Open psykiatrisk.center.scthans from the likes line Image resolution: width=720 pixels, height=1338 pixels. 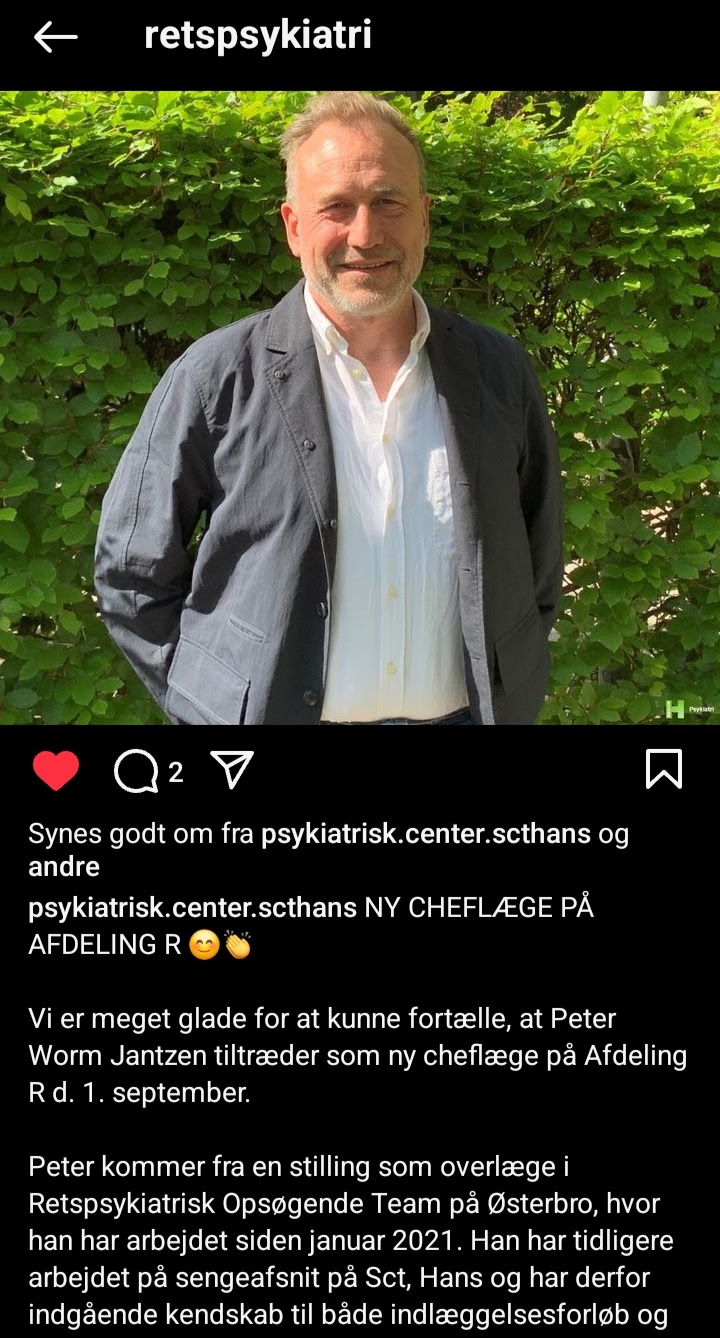pyautogui.click(x=425, y=834)
